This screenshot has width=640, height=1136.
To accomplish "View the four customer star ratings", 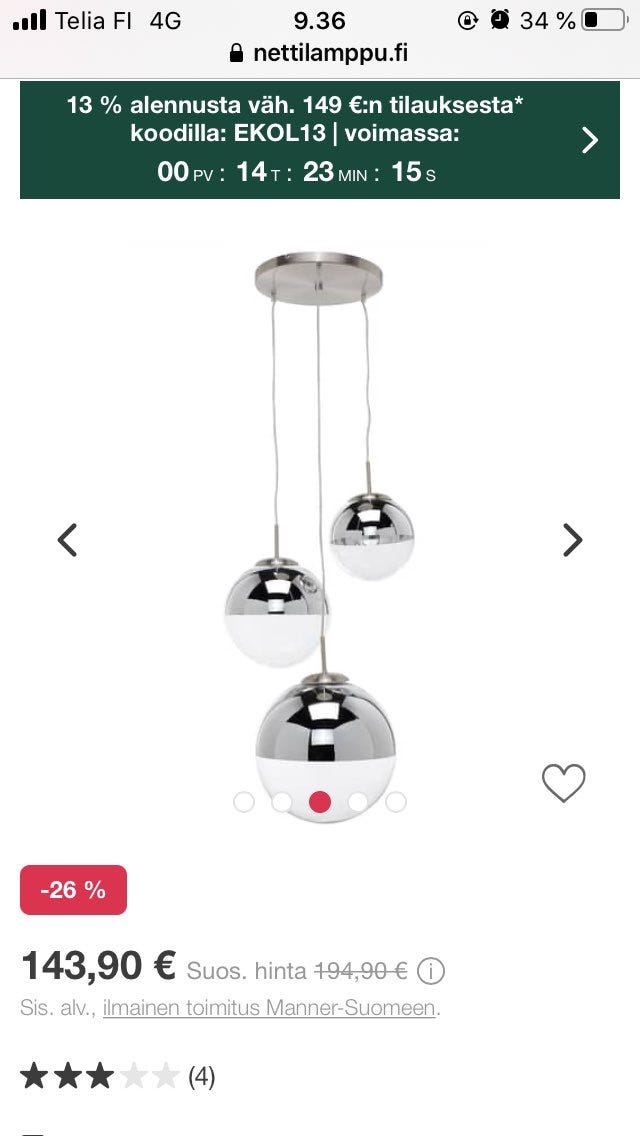I will (117, 1077).
